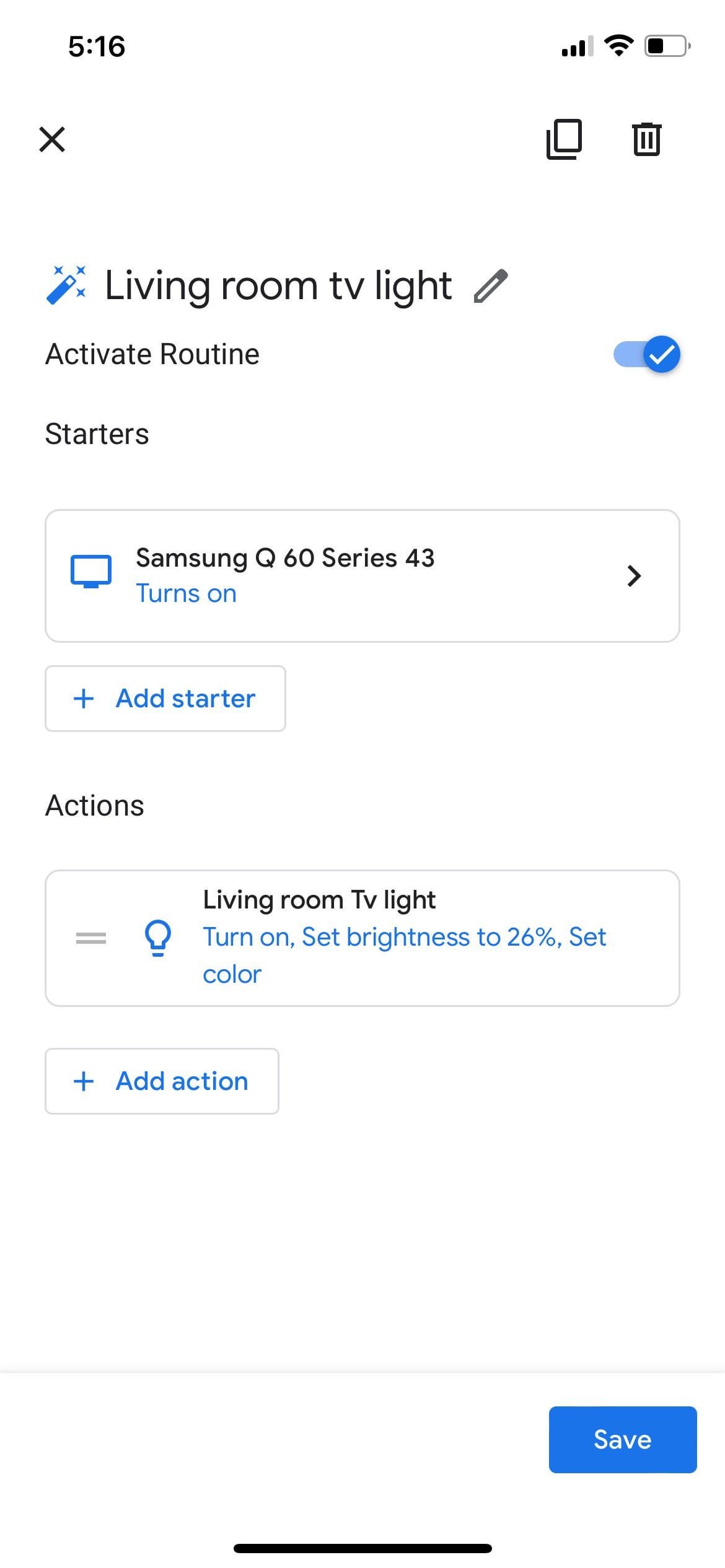Tap the battery indicator in the status bar
725x1568 pixels.
pyautogui.click(x=666, y=45)
